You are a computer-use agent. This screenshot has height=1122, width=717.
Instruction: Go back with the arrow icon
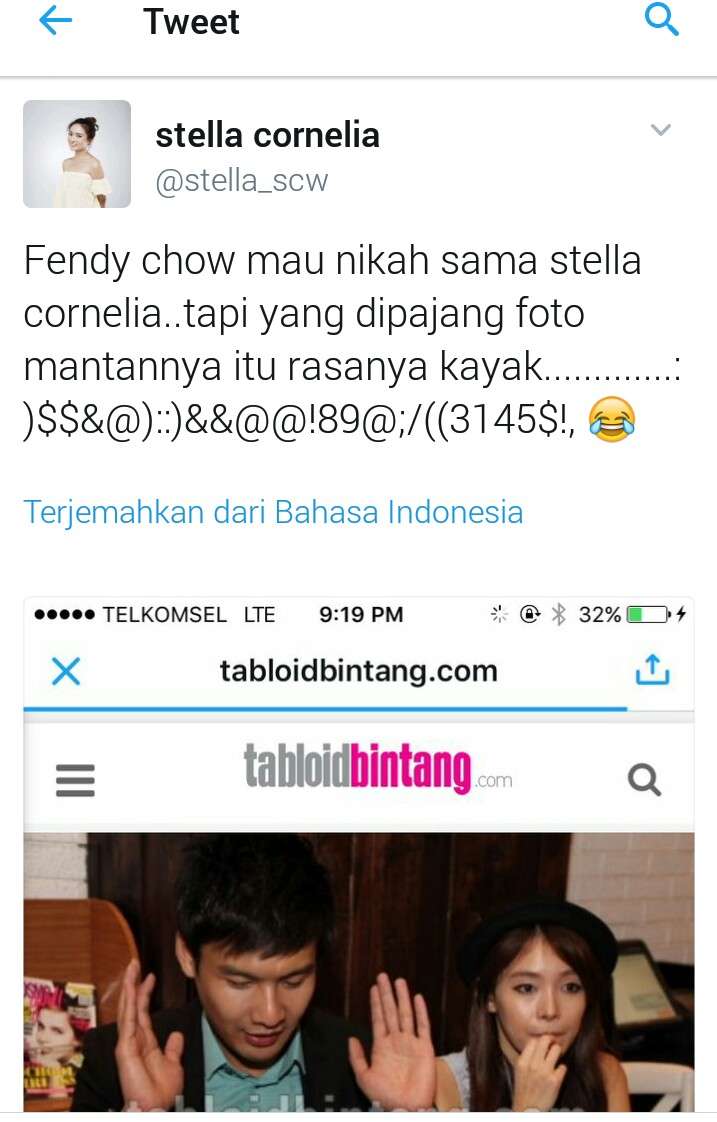click(55, 21)
